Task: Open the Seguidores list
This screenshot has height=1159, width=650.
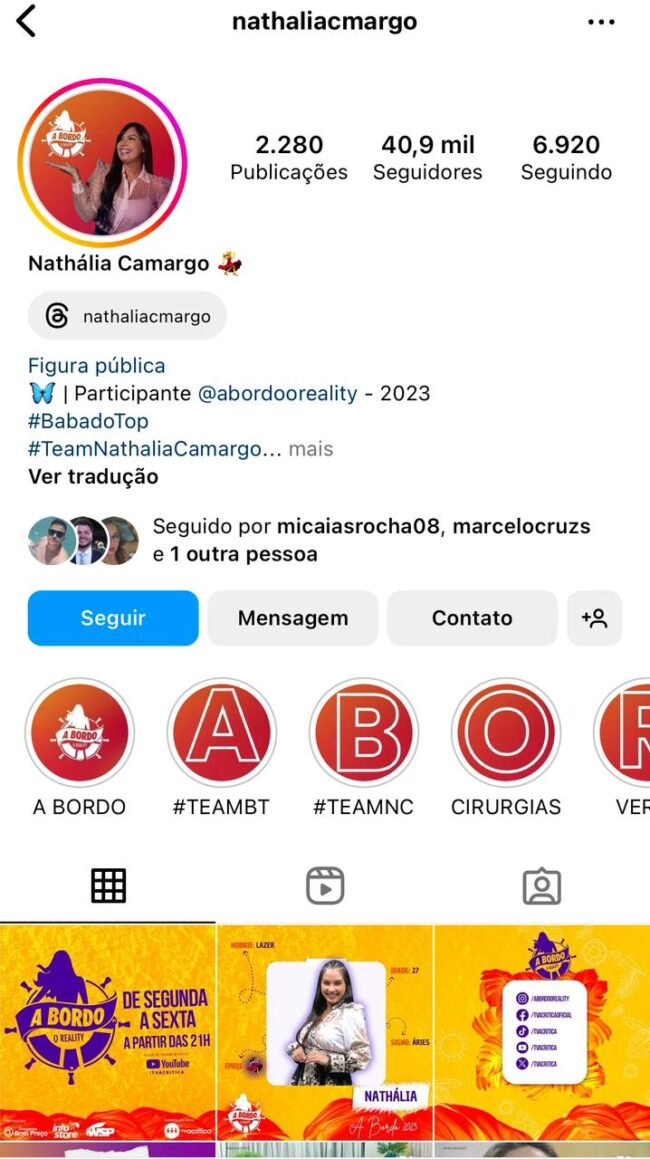Action: (x=427, y=158)
